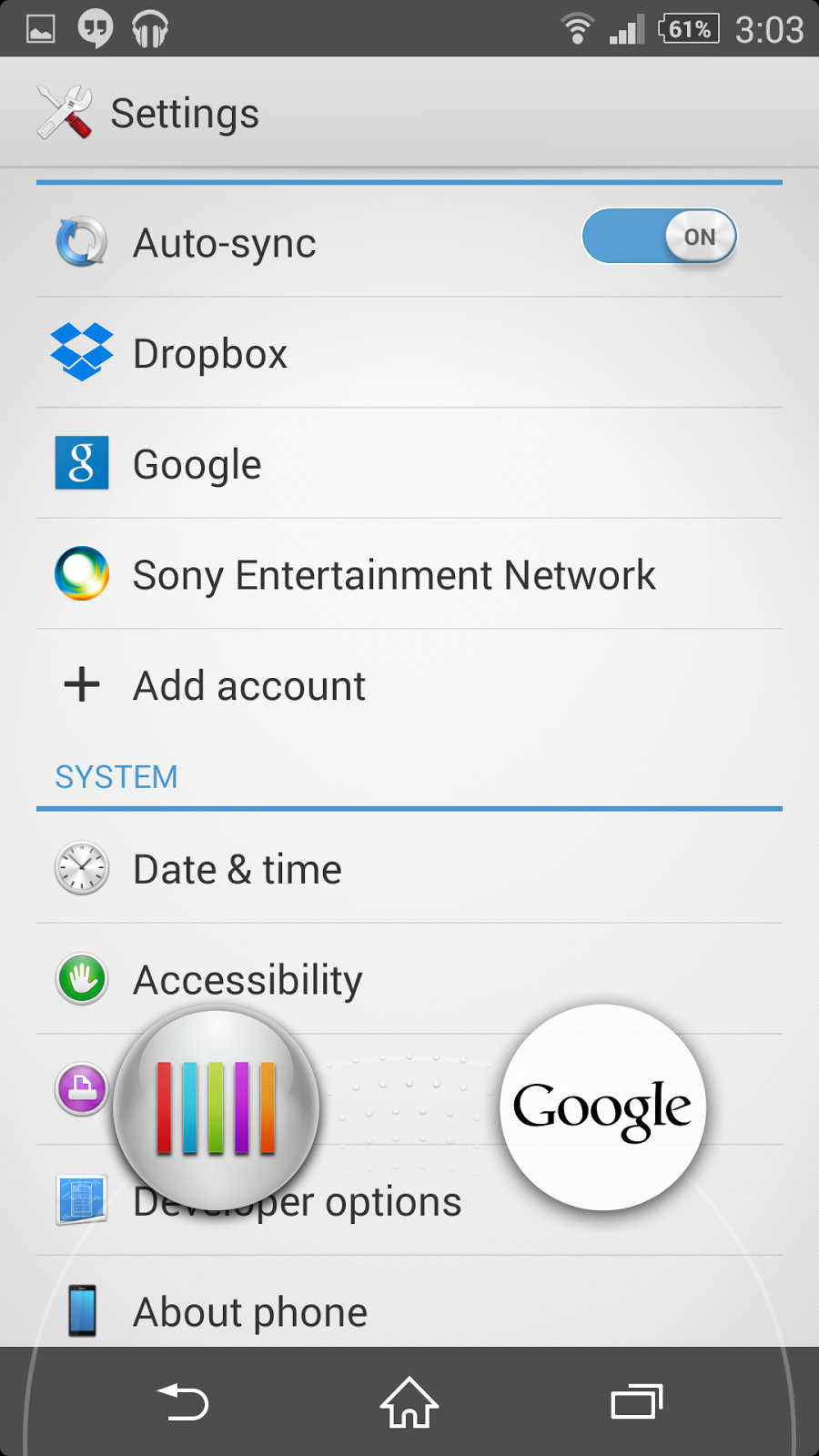Go to the home screen

tap(409, 1402)
